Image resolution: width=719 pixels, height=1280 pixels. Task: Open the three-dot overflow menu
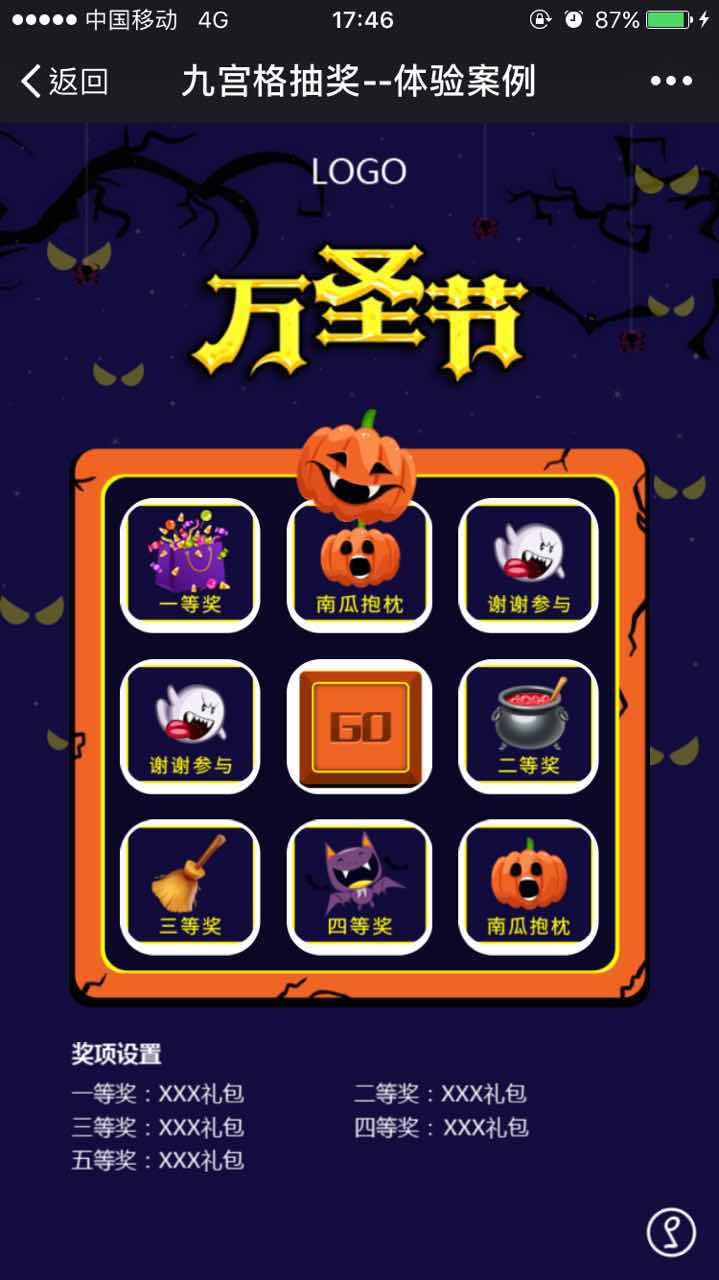coord(671,81)
